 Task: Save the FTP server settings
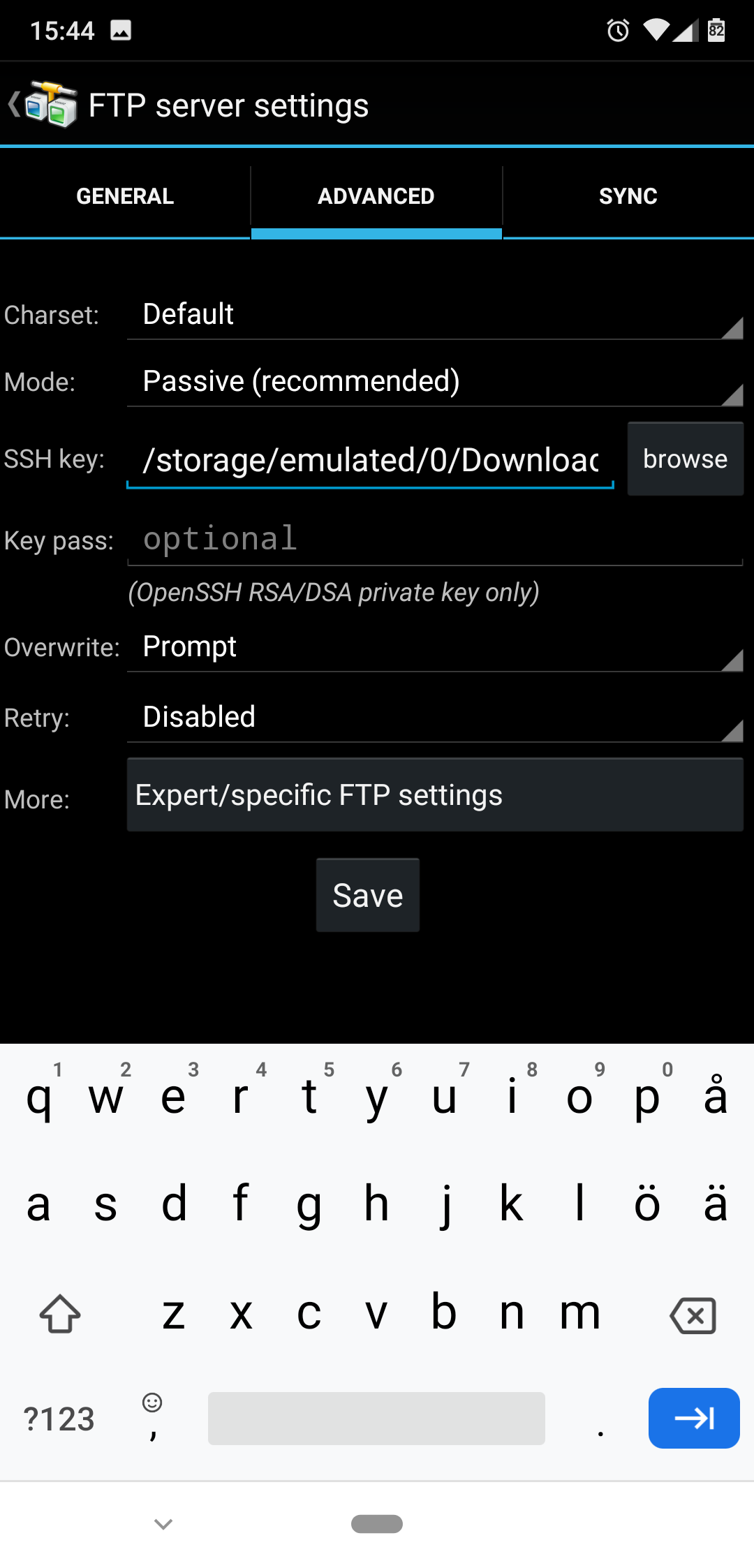point(368,896)
